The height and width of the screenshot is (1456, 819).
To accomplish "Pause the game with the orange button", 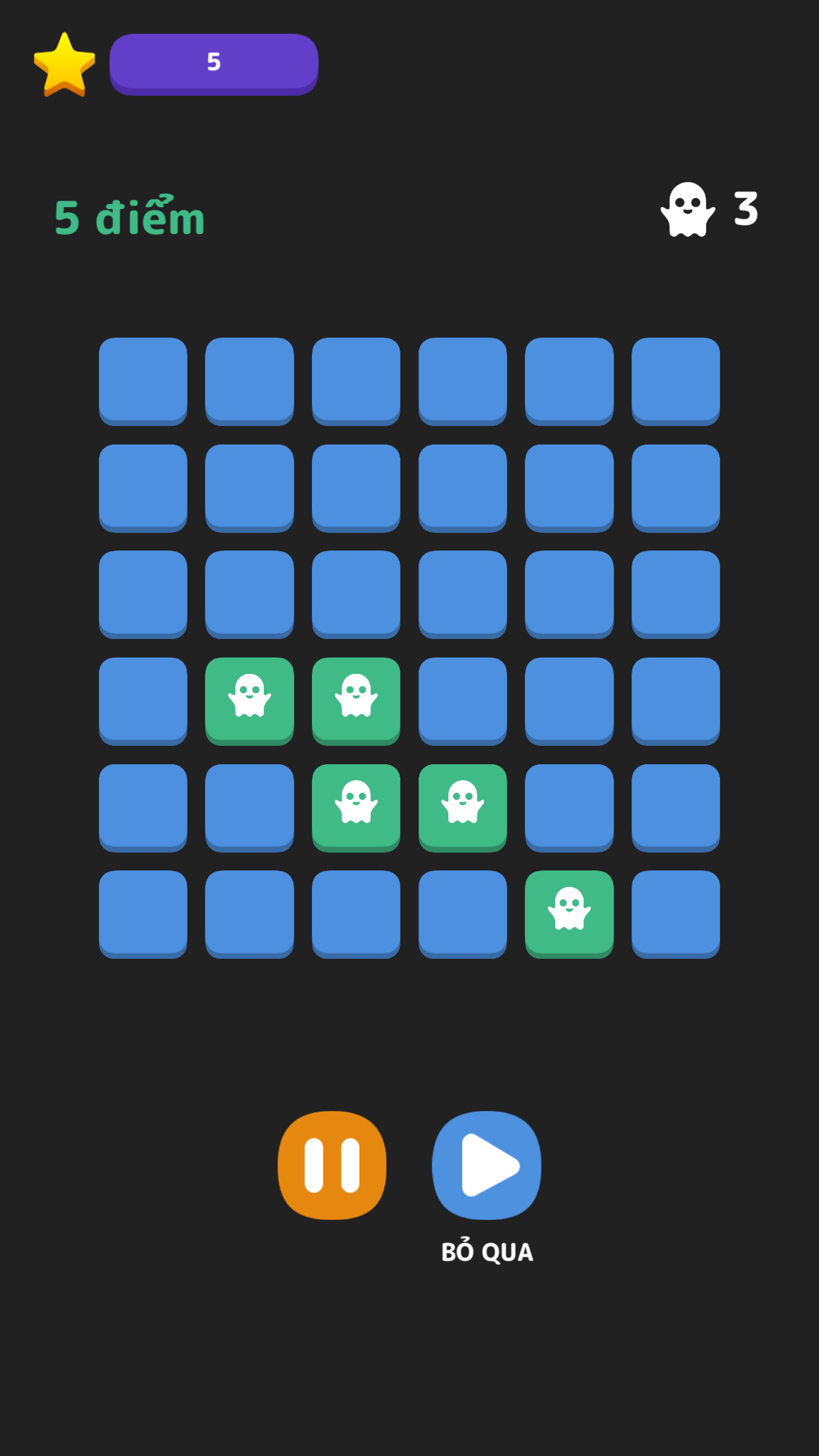I will click(332, 1164).
